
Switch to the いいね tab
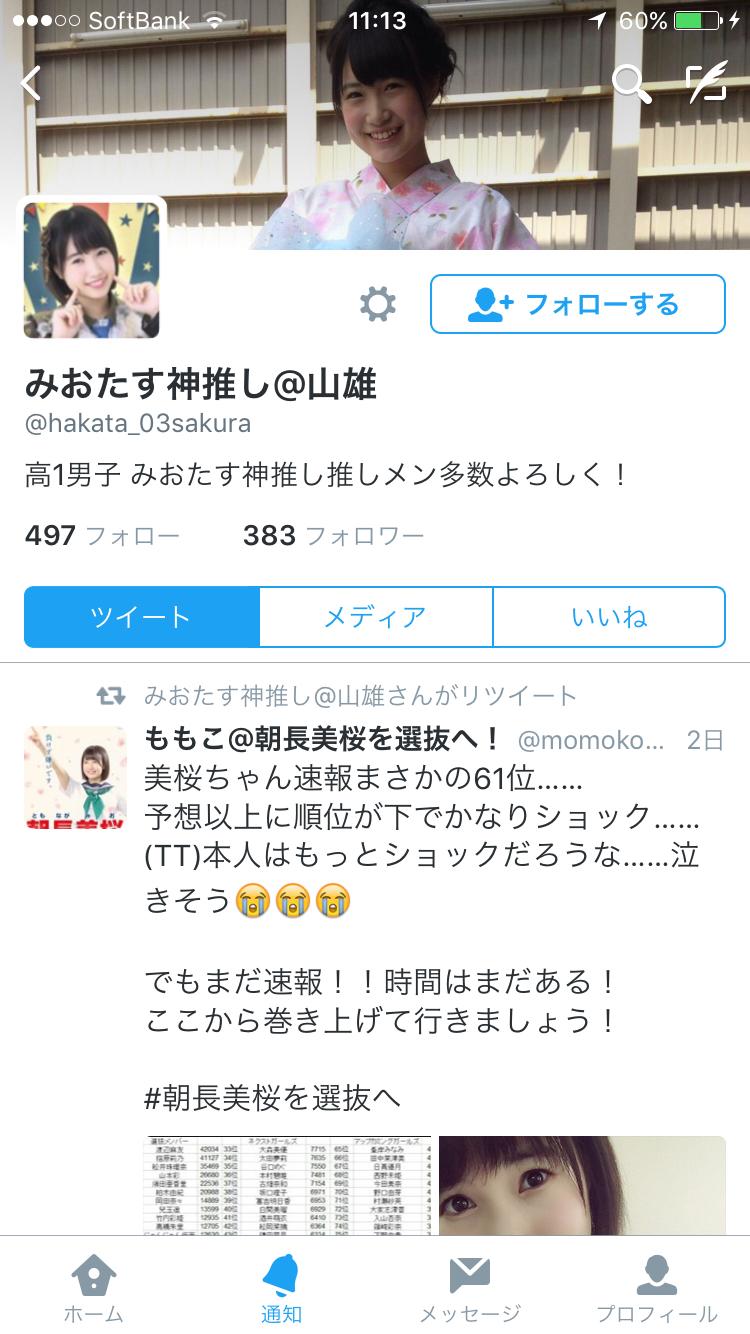pyautogui.click(x=609, y=617)
